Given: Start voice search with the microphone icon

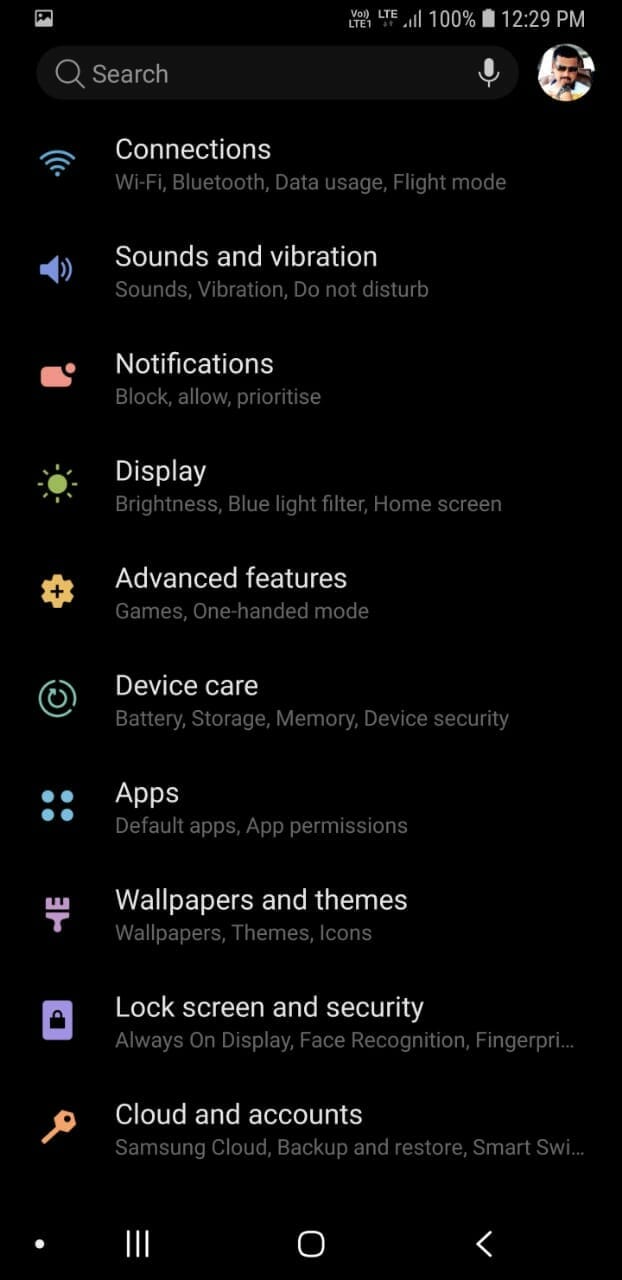Looking at the screenshot, I should pyautogui.click(x=489, y=73).
